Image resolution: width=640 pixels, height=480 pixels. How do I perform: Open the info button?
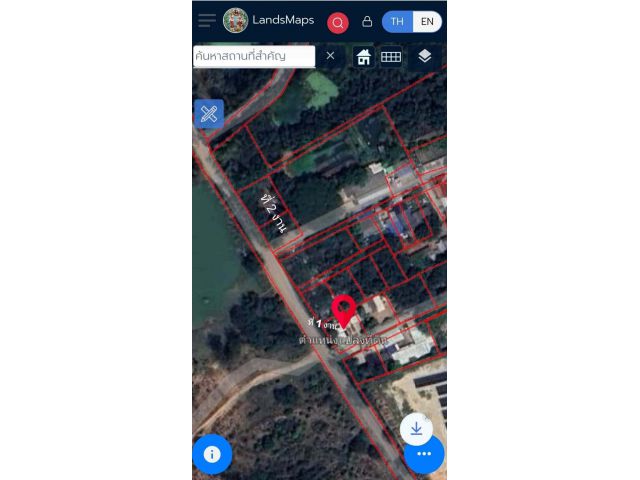212,454
